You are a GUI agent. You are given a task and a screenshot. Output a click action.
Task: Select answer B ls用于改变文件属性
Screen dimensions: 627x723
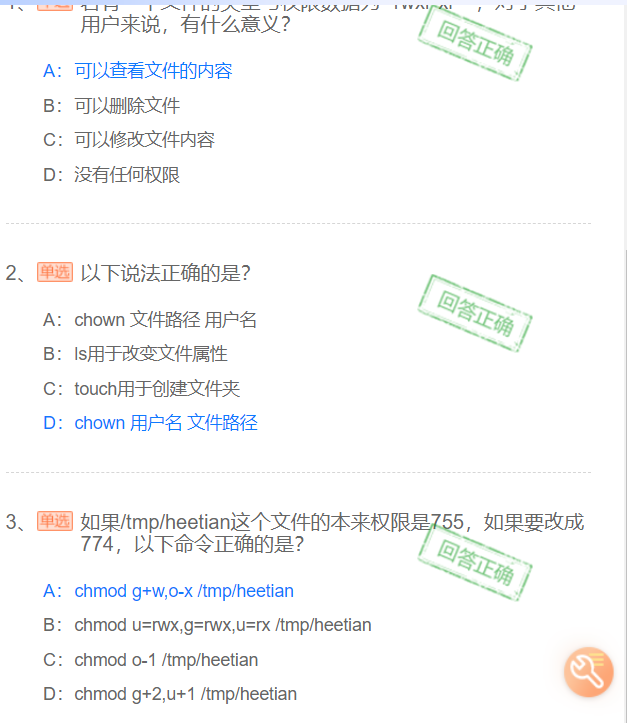[136, 354]
